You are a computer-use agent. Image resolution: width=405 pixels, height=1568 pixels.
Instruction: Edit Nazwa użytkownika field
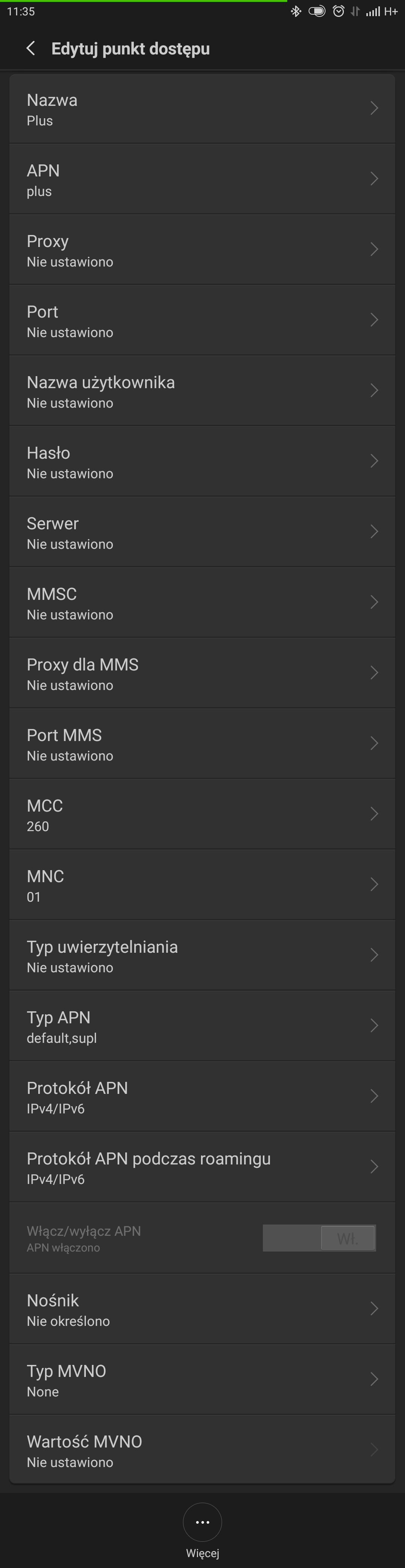(202, 392)
